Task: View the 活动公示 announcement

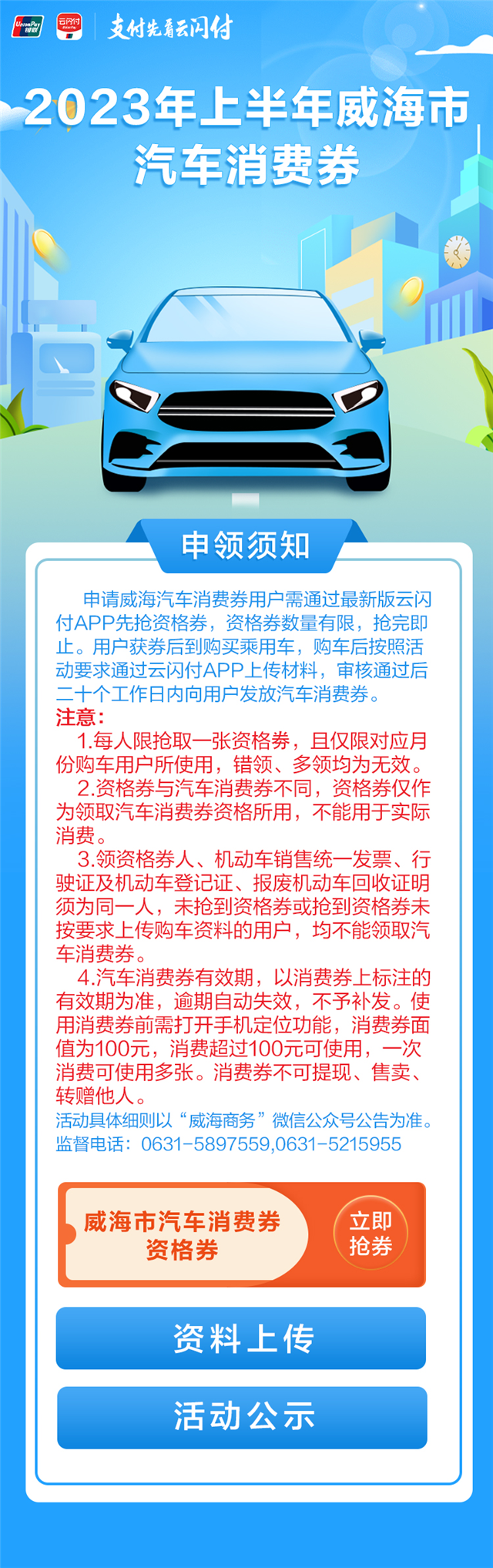Action: pos(242,1416)
